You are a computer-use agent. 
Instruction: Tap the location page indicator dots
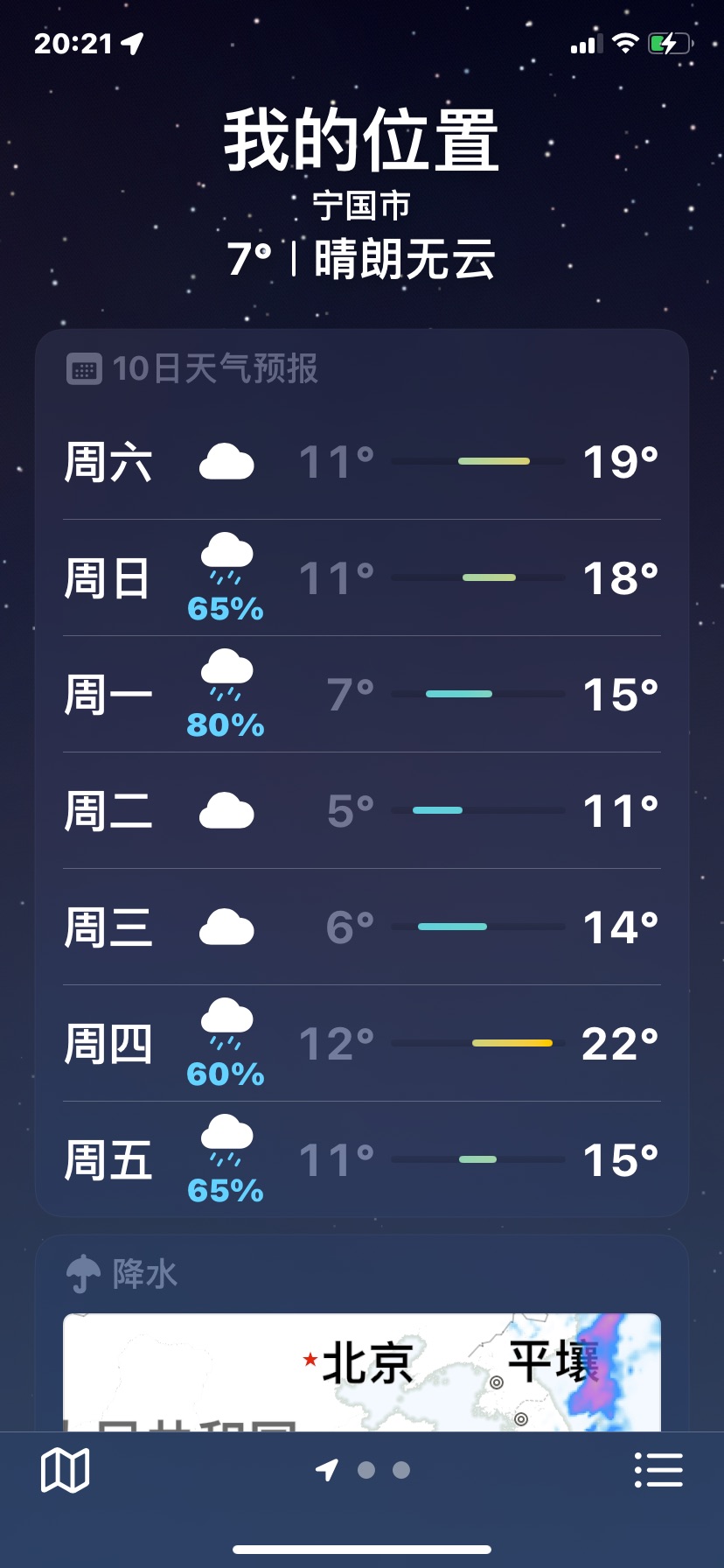(363, 1470)
